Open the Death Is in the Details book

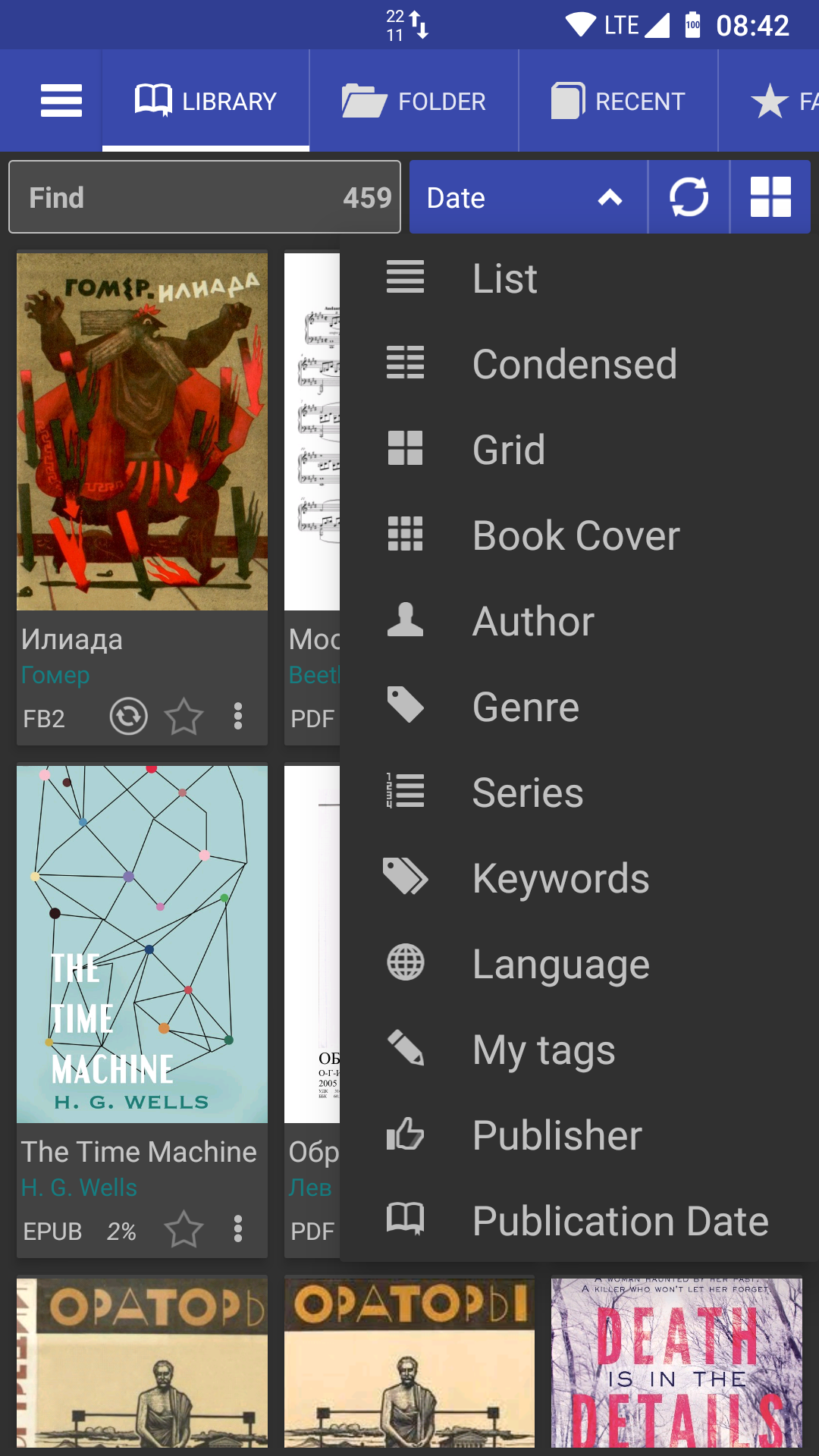(x=676, y=1363)
